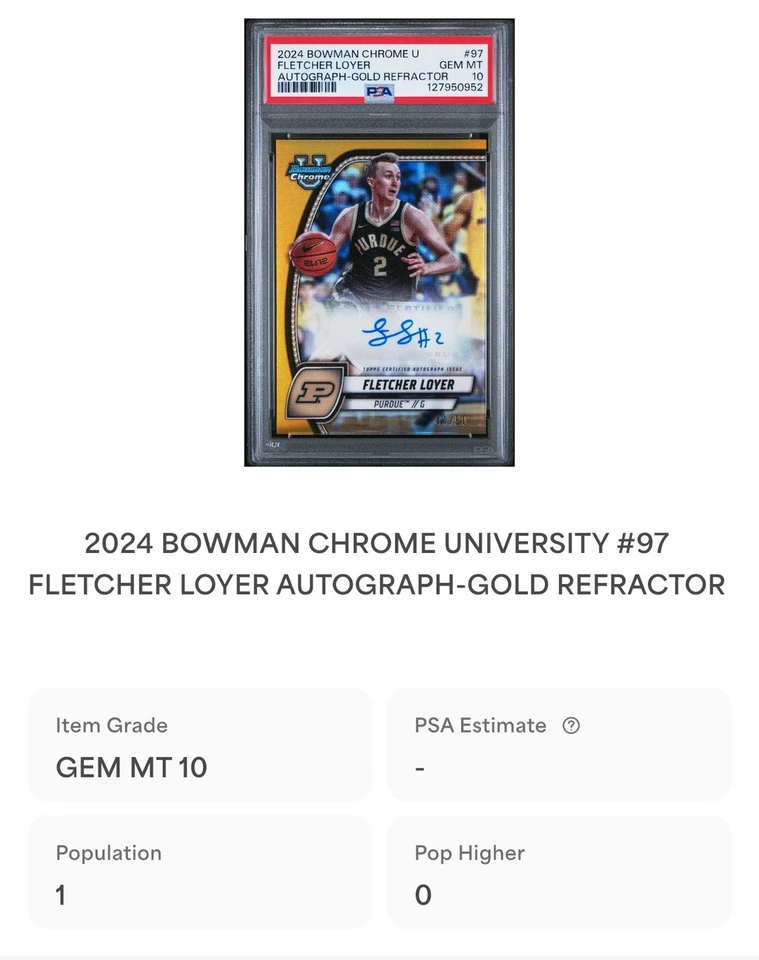
Task: Click the Pop Higher value of 0
Action: tap(424, 895)
